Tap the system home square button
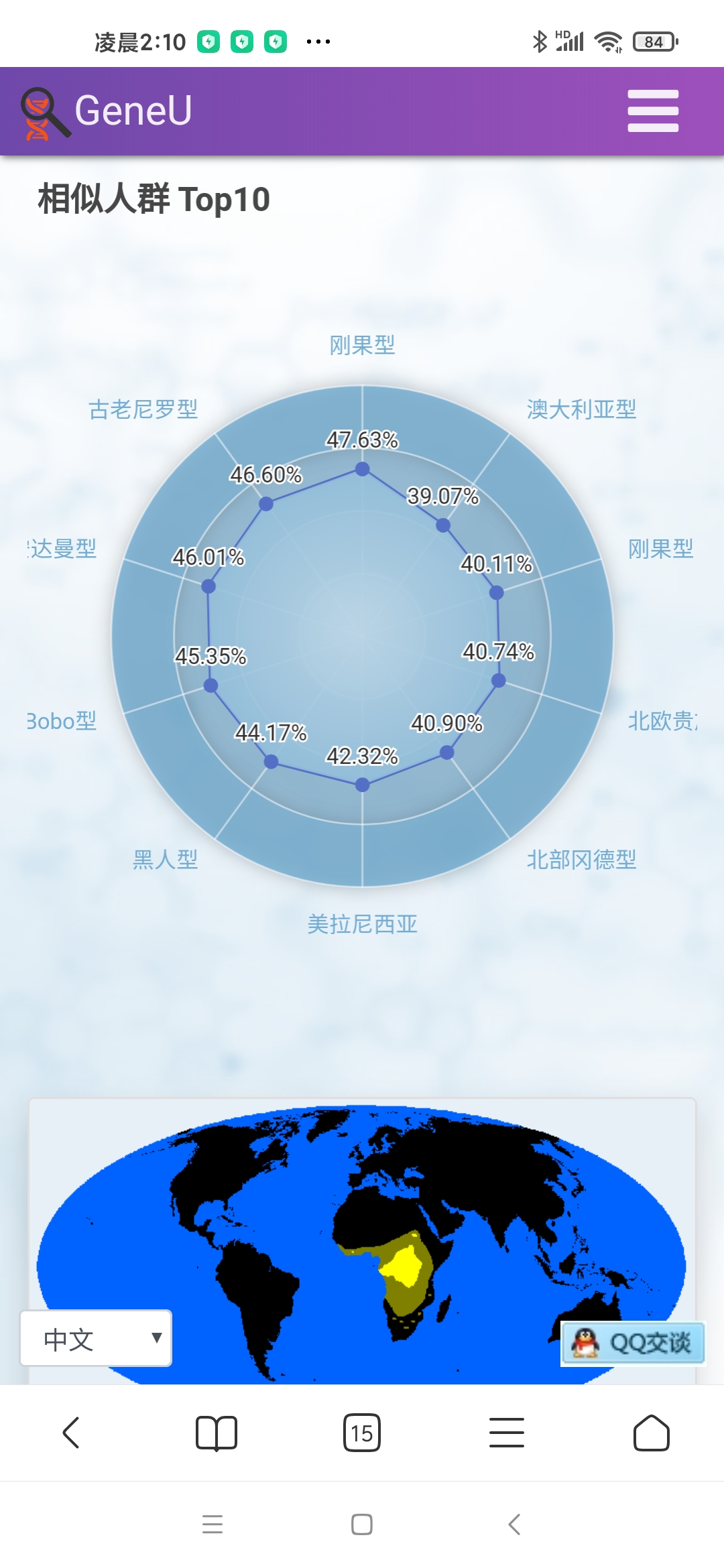Viewport: 724px width, 1568px height. pyautogui.click(x=362, y=1524)
